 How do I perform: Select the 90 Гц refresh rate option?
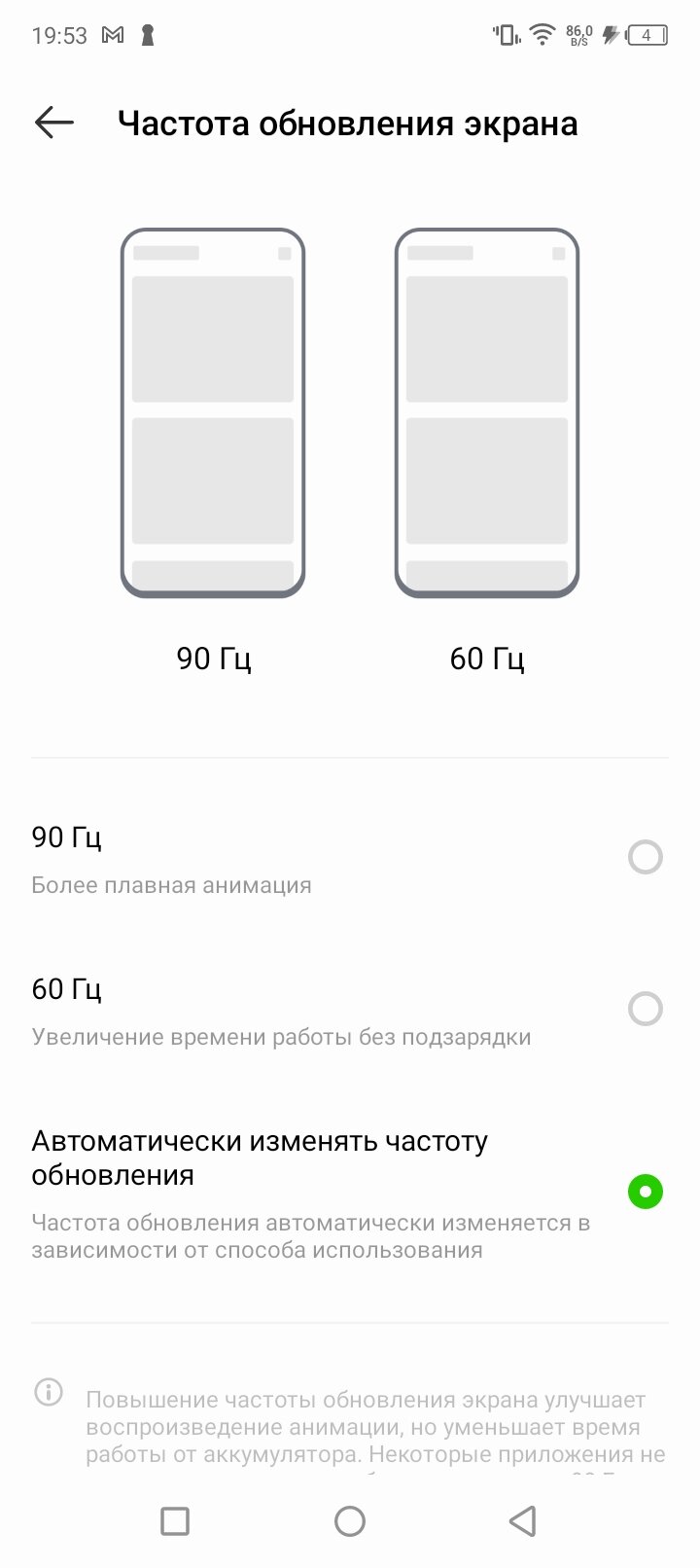[350, 859]
